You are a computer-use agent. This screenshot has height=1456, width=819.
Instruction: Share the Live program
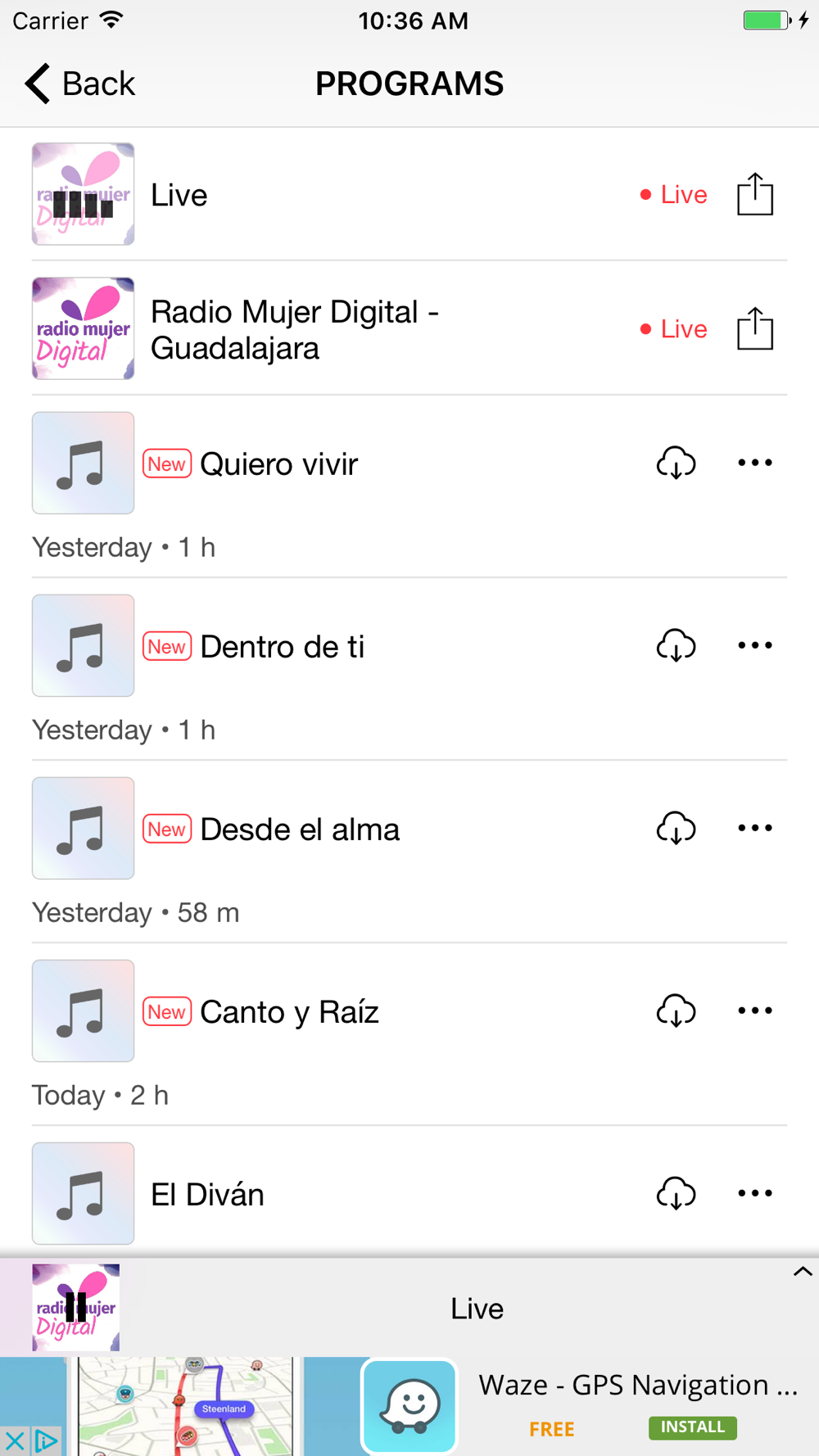pyautogui.click(x=754, y=194)
